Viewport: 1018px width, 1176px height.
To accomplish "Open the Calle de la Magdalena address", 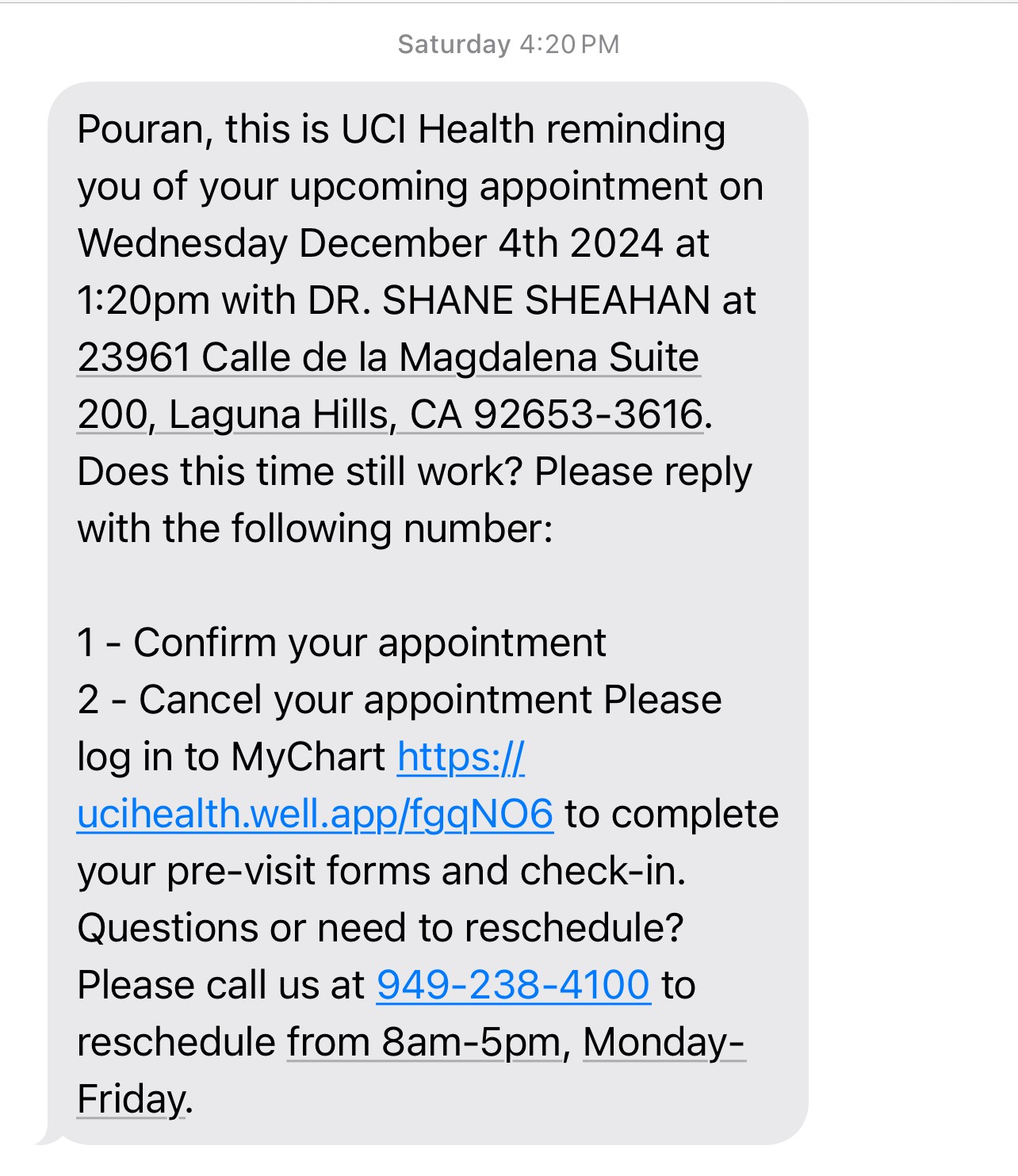I will tap(388, 358).
